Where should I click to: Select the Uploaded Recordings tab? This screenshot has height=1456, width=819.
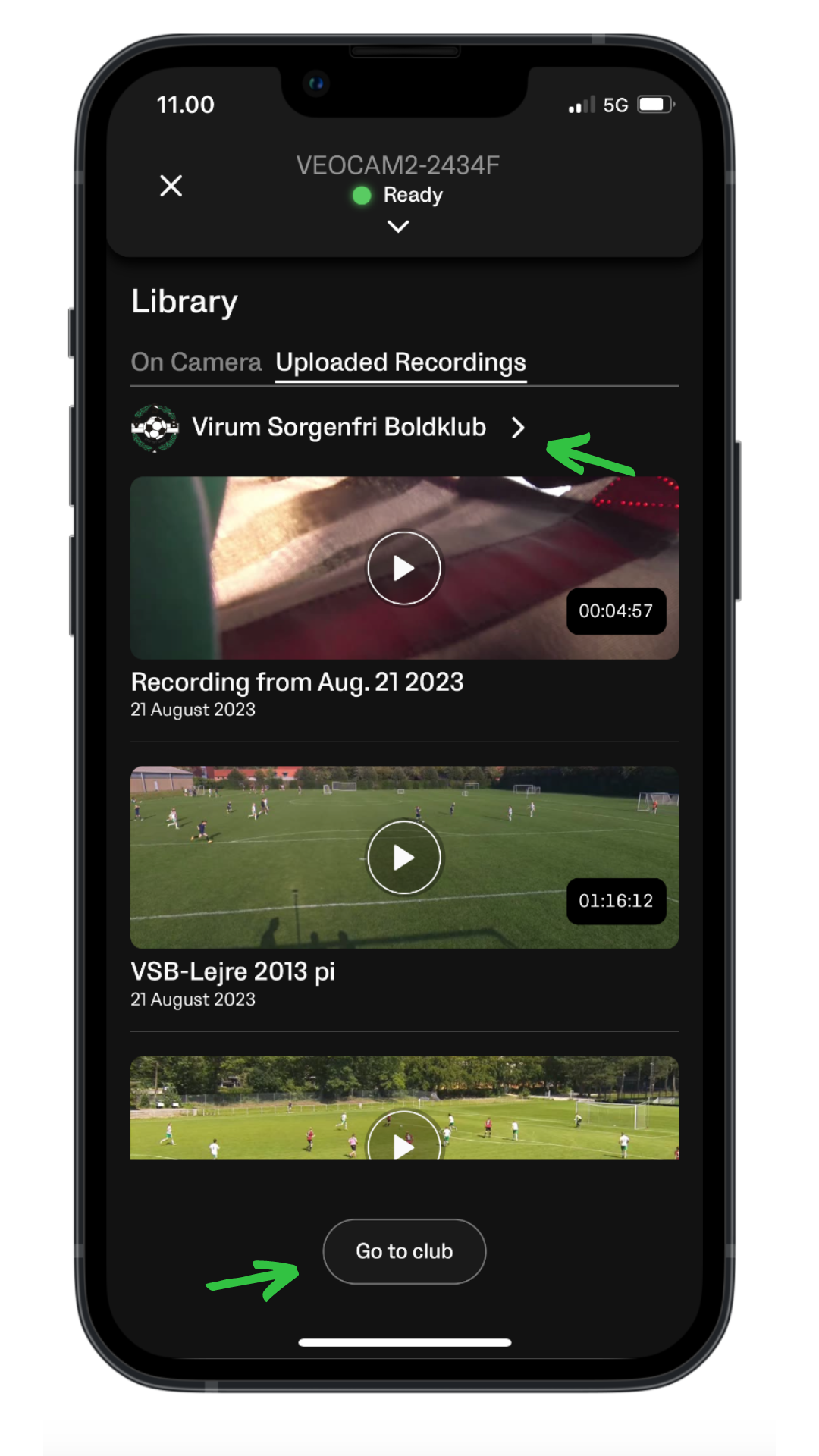400,362
